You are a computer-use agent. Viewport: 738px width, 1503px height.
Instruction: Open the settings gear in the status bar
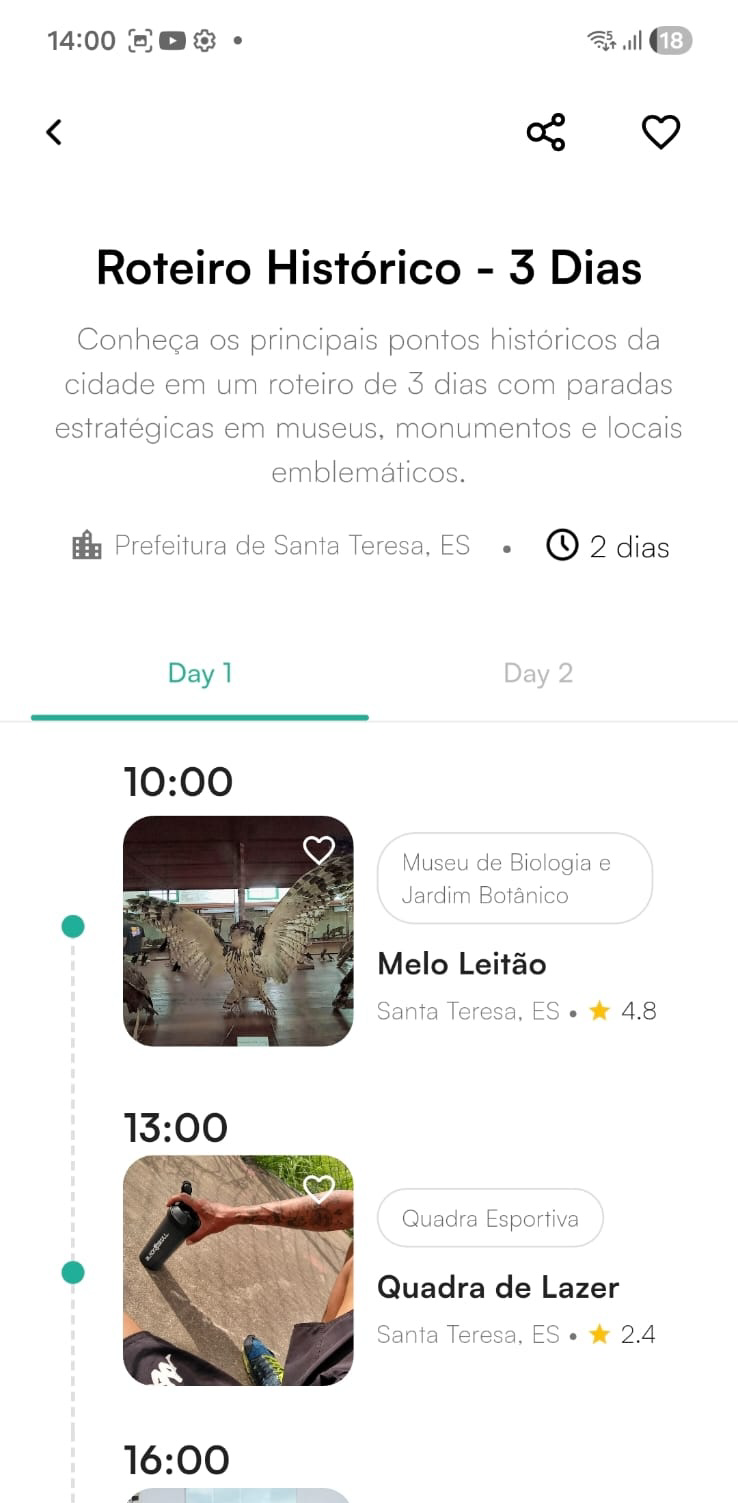[203, 40]
